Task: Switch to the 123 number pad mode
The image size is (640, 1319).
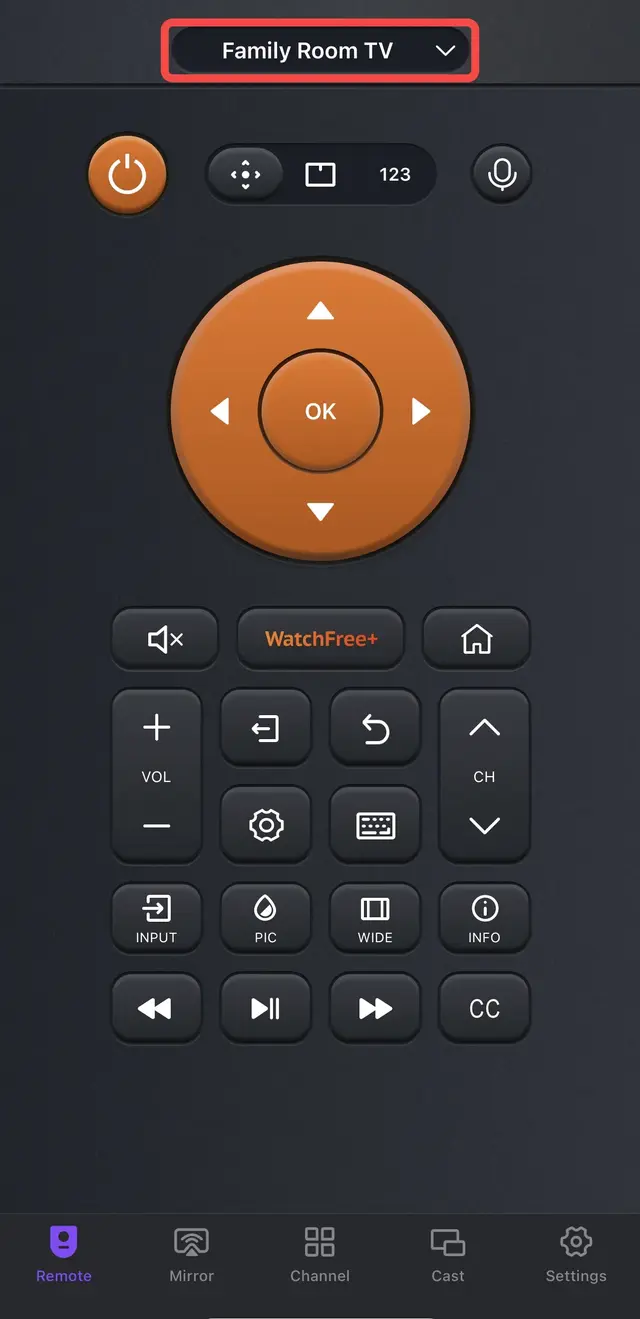Action: coord(395,174)
